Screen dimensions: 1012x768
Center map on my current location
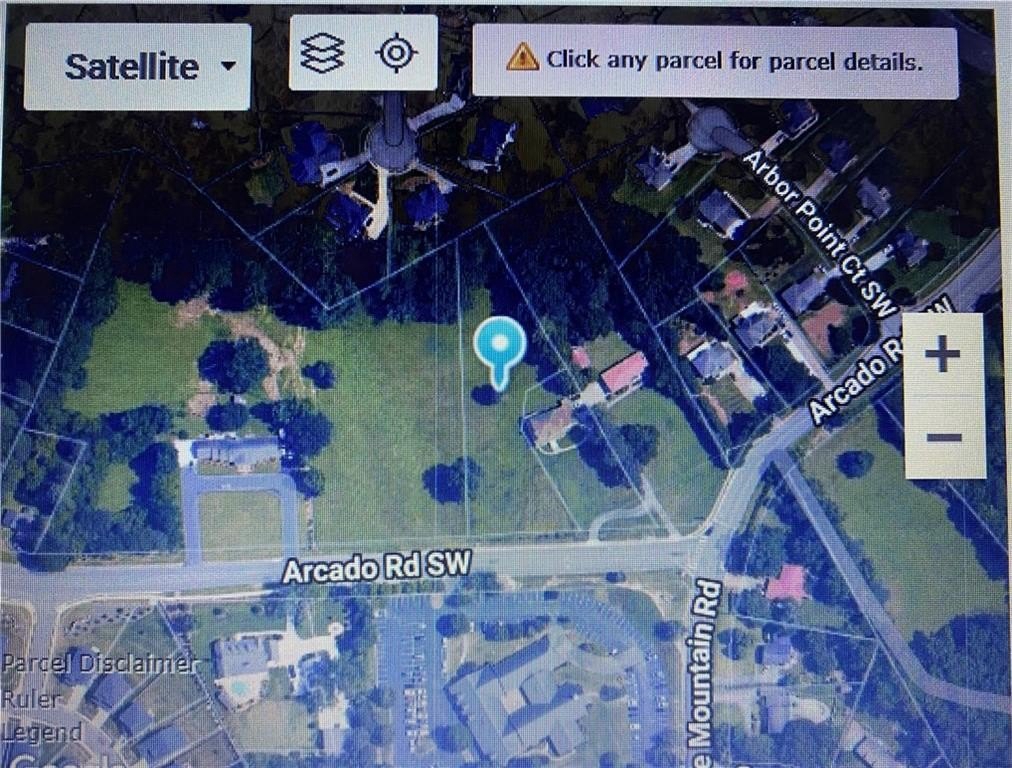[x=396, y=53]
